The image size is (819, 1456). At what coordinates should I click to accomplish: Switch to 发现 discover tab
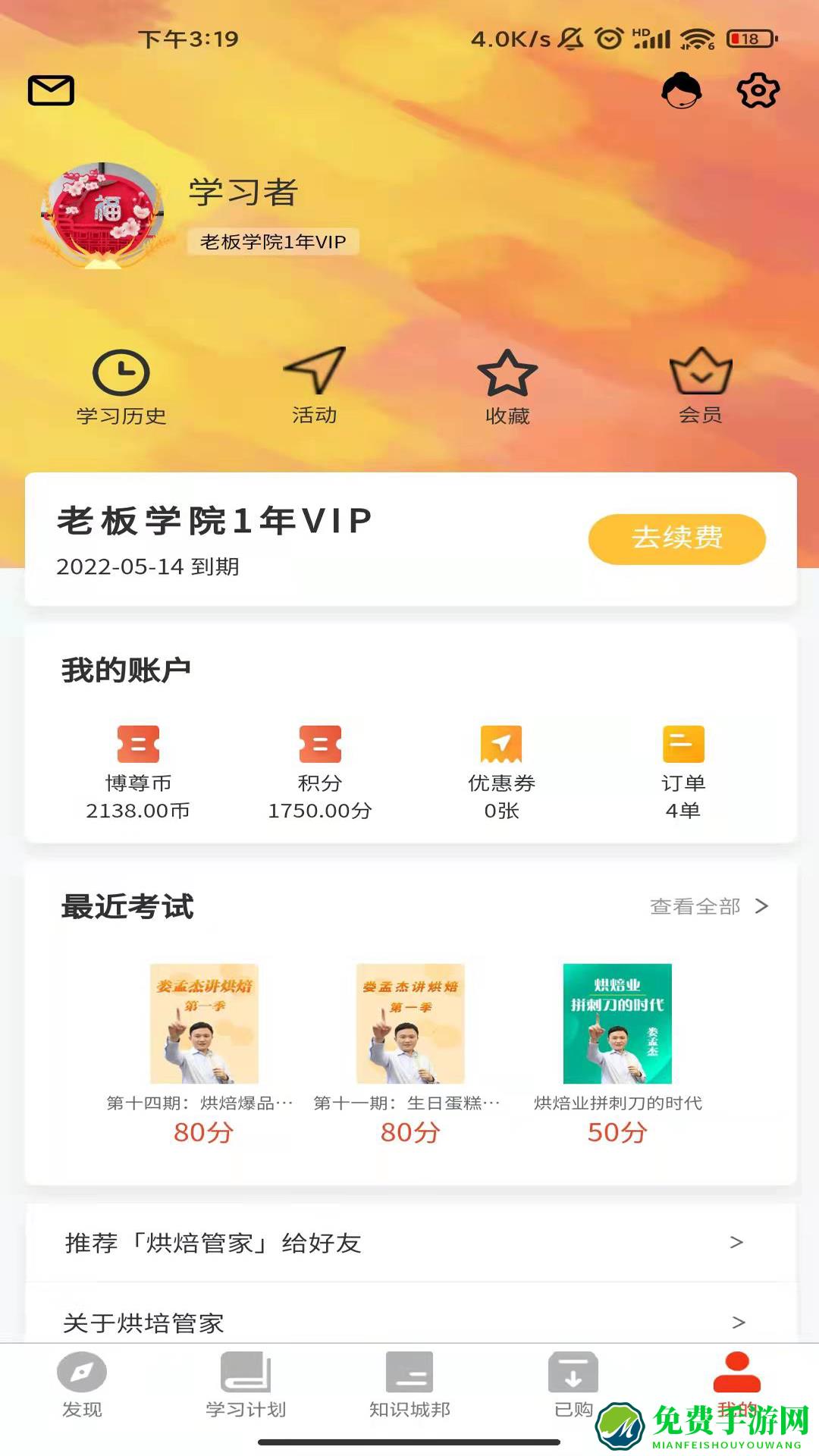tap(82, 1388)
